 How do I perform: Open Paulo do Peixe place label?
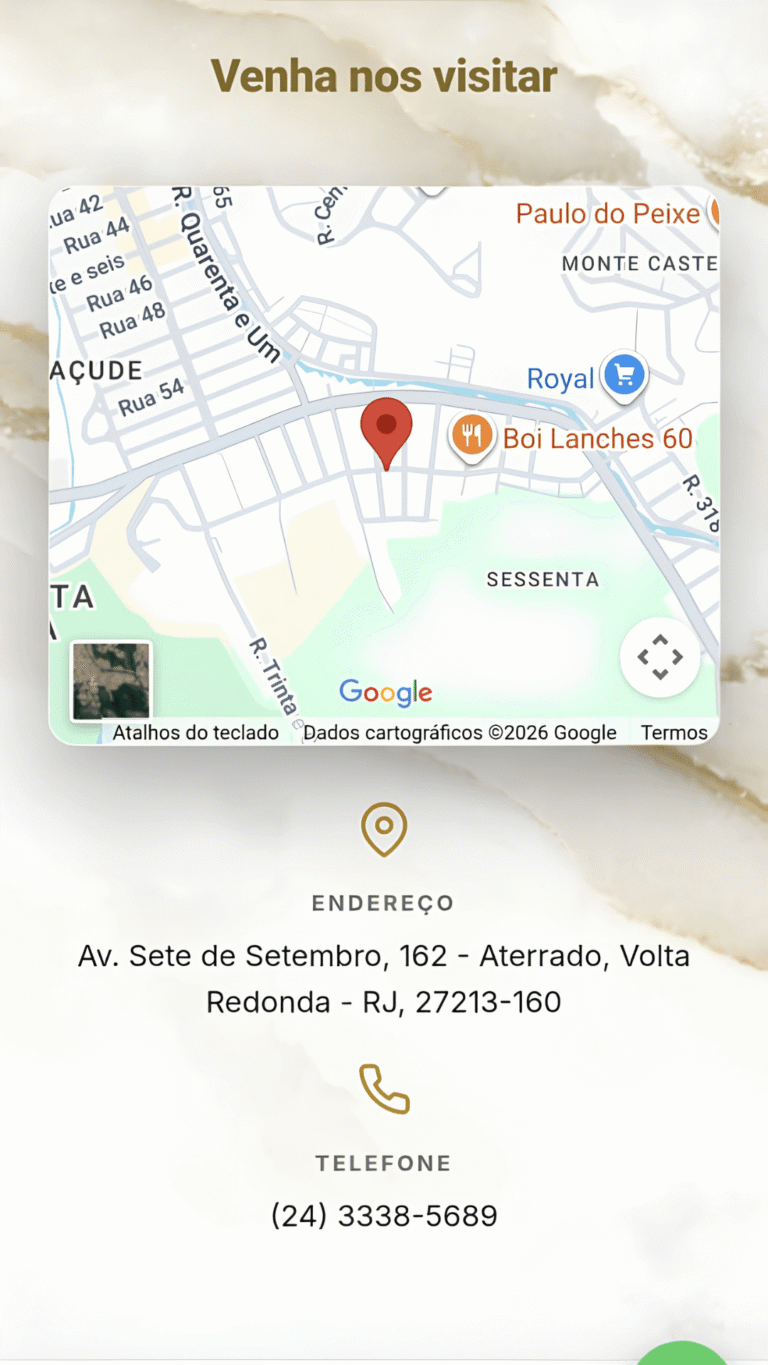(608, 213)
